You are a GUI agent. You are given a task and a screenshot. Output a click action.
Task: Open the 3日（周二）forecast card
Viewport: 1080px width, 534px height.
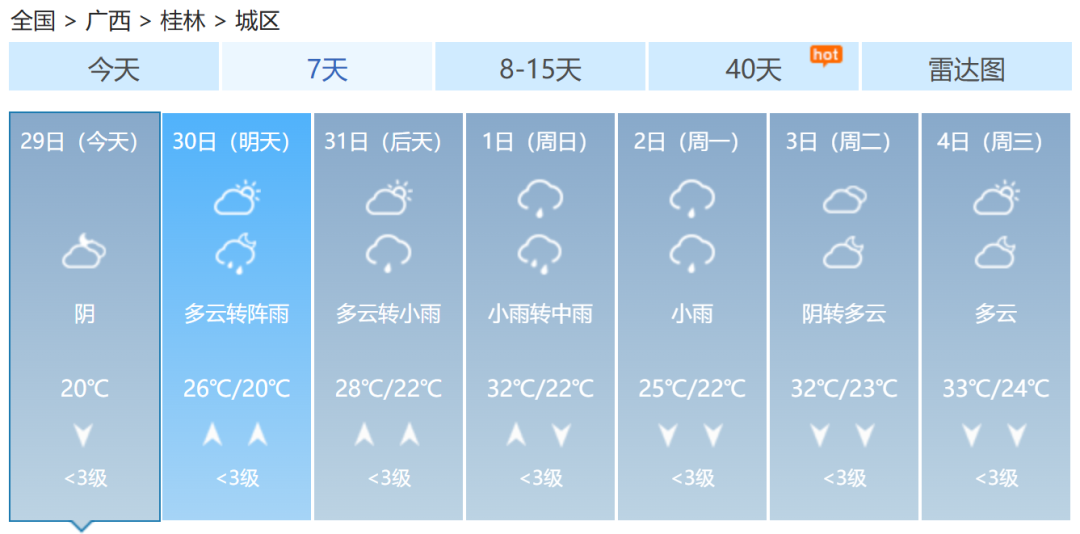[x=844, y=316]
